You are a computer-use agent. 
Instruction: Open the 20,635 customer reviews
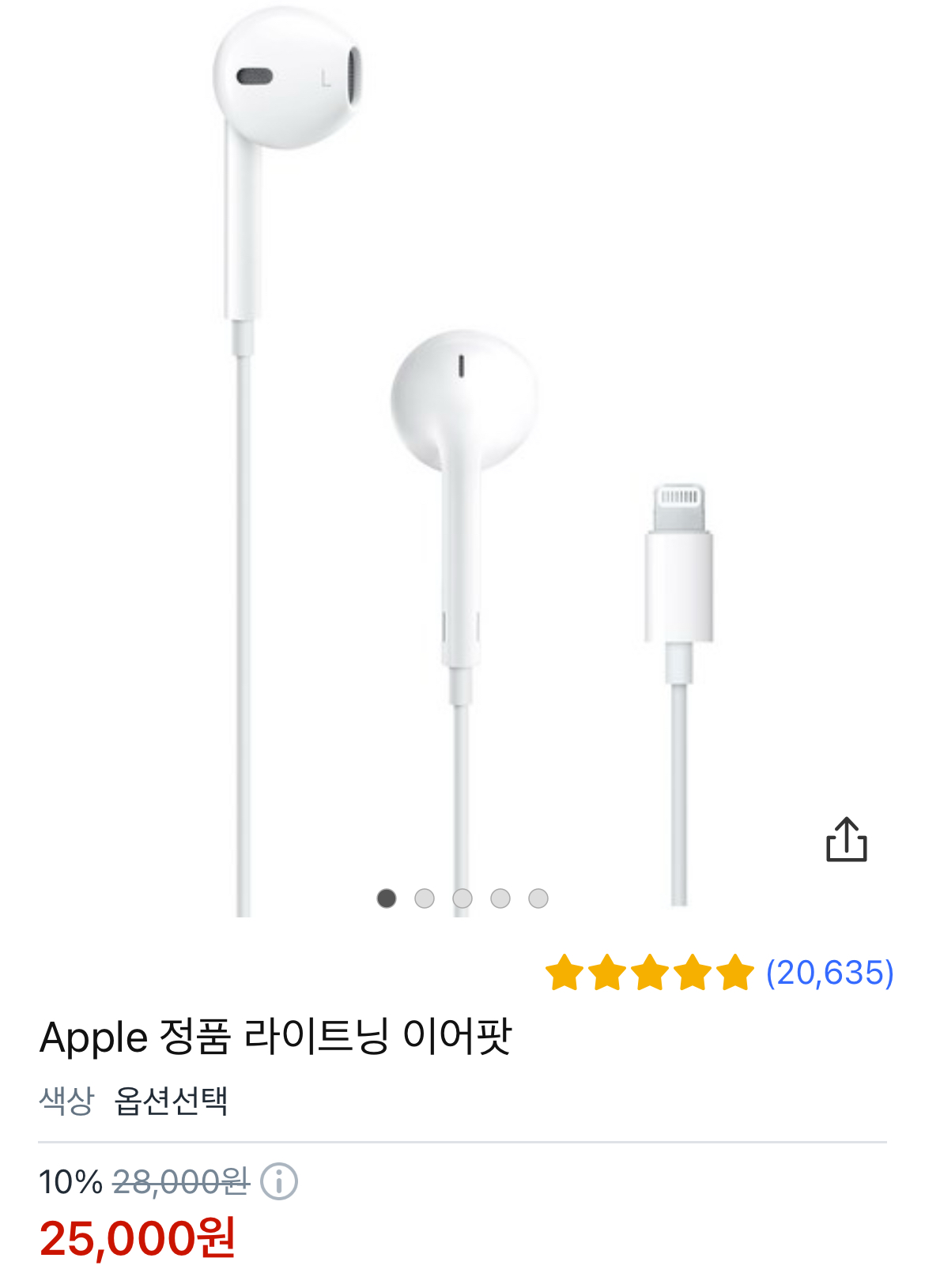pyautogui.click(x=829, y=973)
